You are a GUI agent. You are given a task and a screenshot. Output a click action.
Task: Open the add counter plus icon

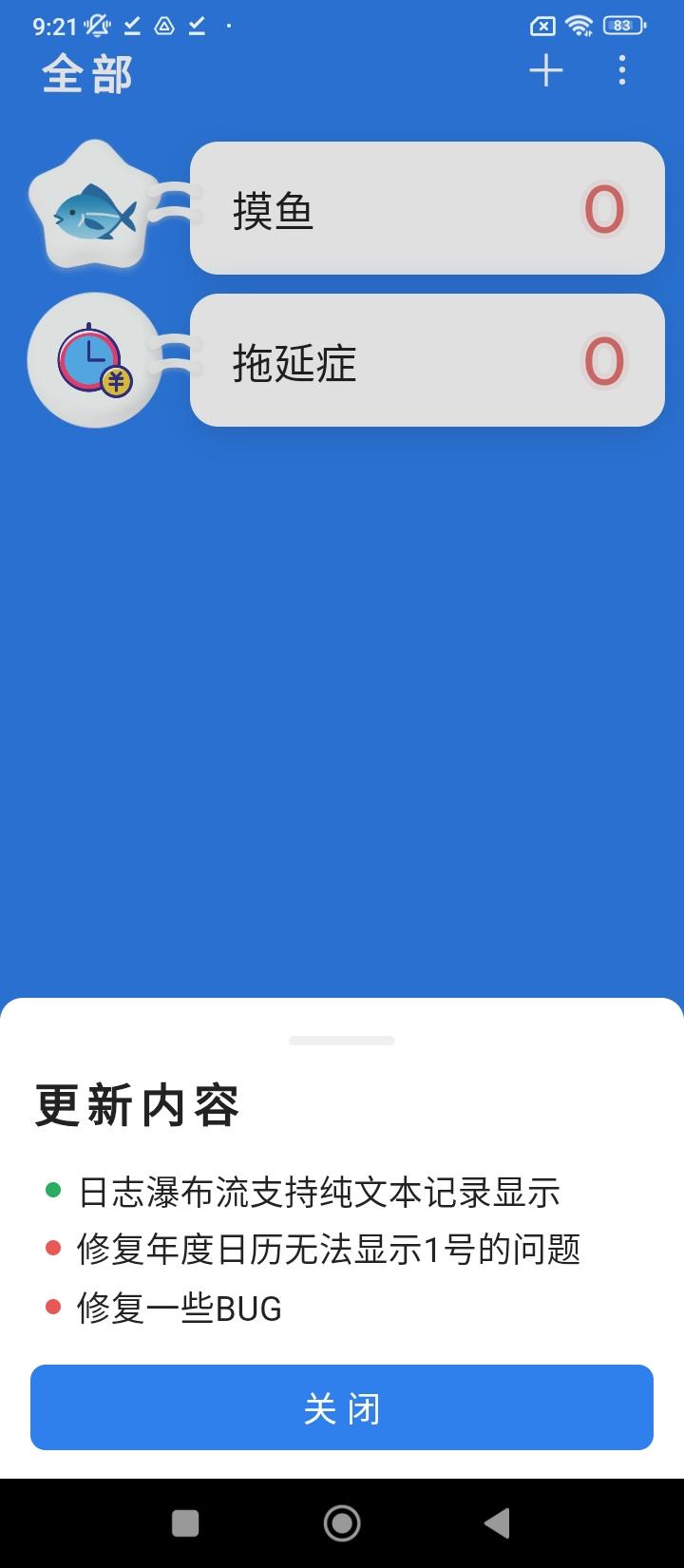546,70
